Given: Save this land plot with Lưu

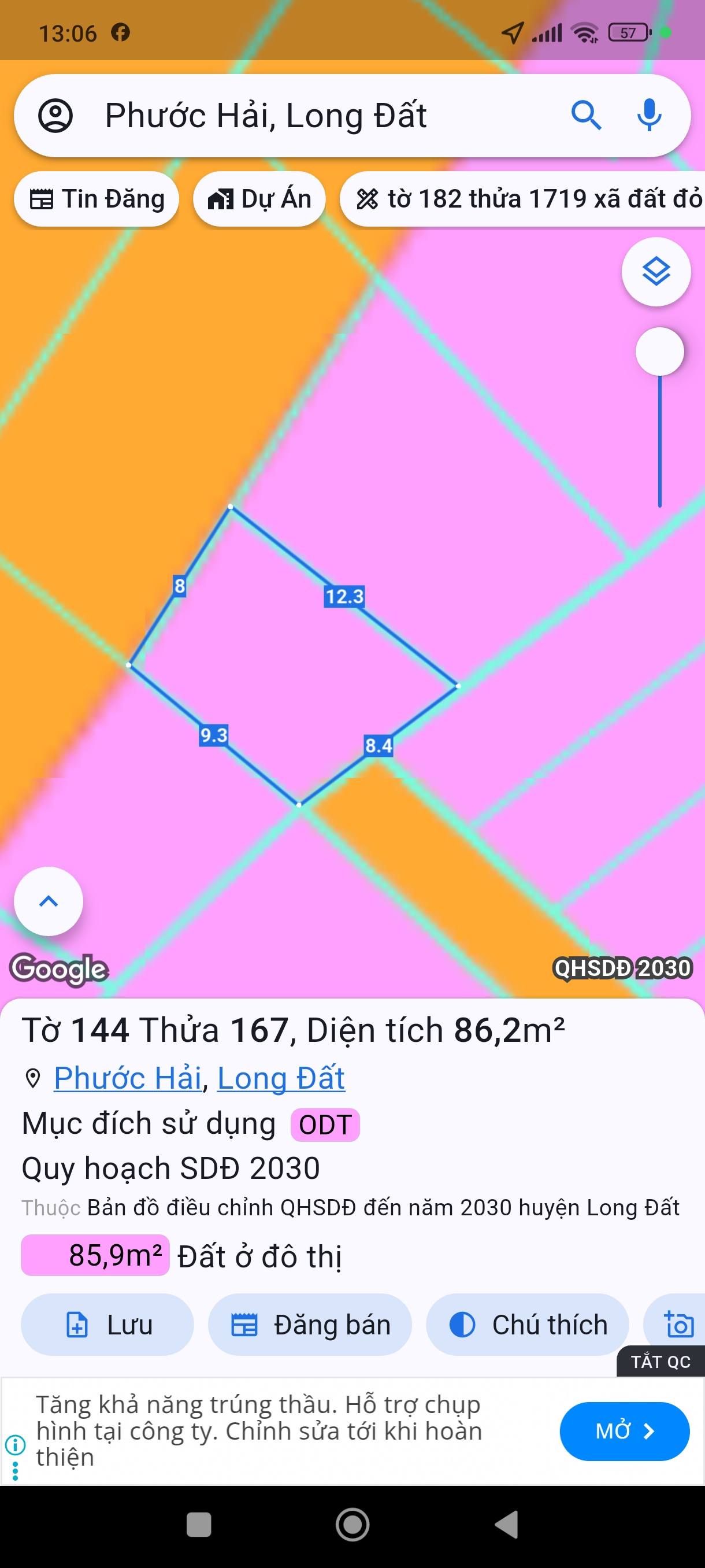Looking at the screenshot, I should [107, 1325].
